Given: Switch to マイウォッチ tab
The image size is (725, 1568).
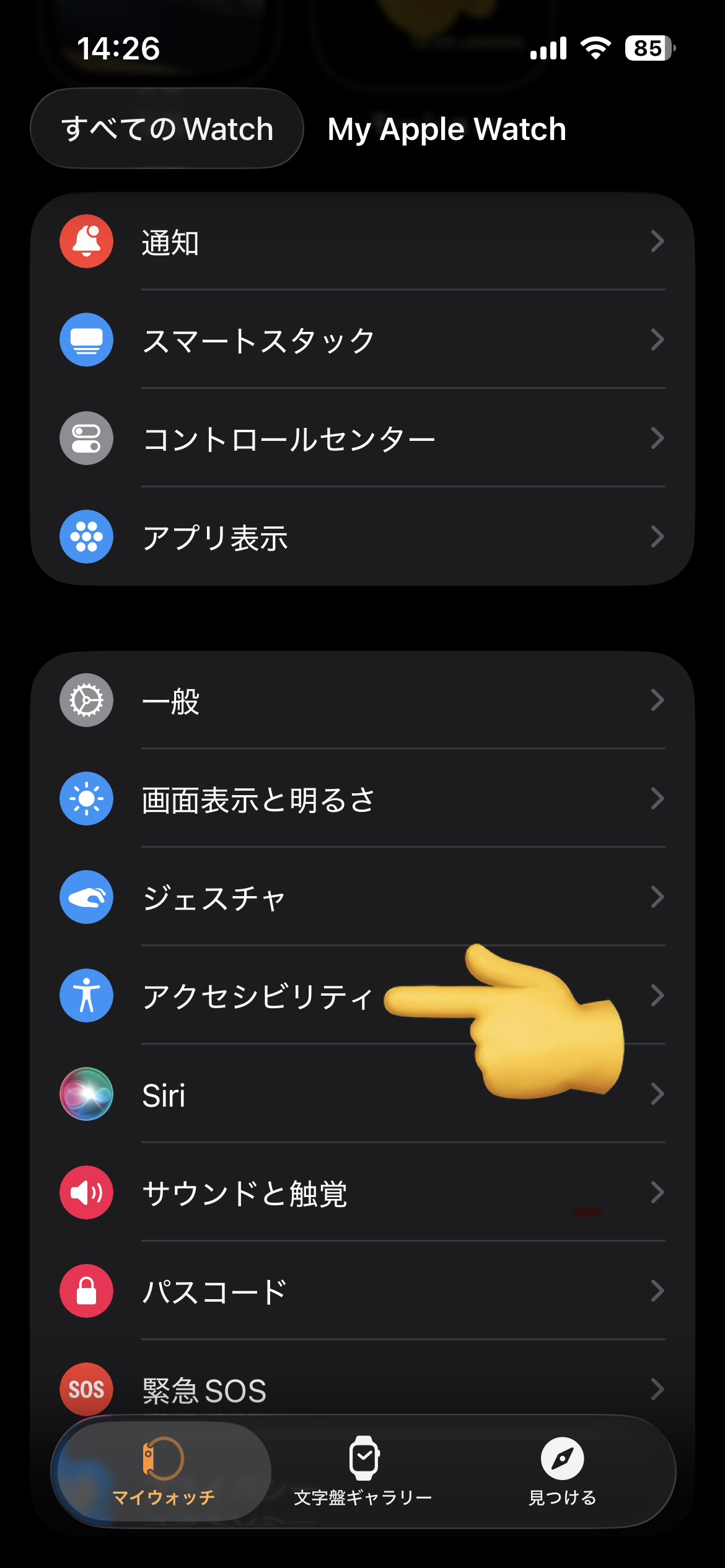Looking at the screenshot, I should point(164,1471).
